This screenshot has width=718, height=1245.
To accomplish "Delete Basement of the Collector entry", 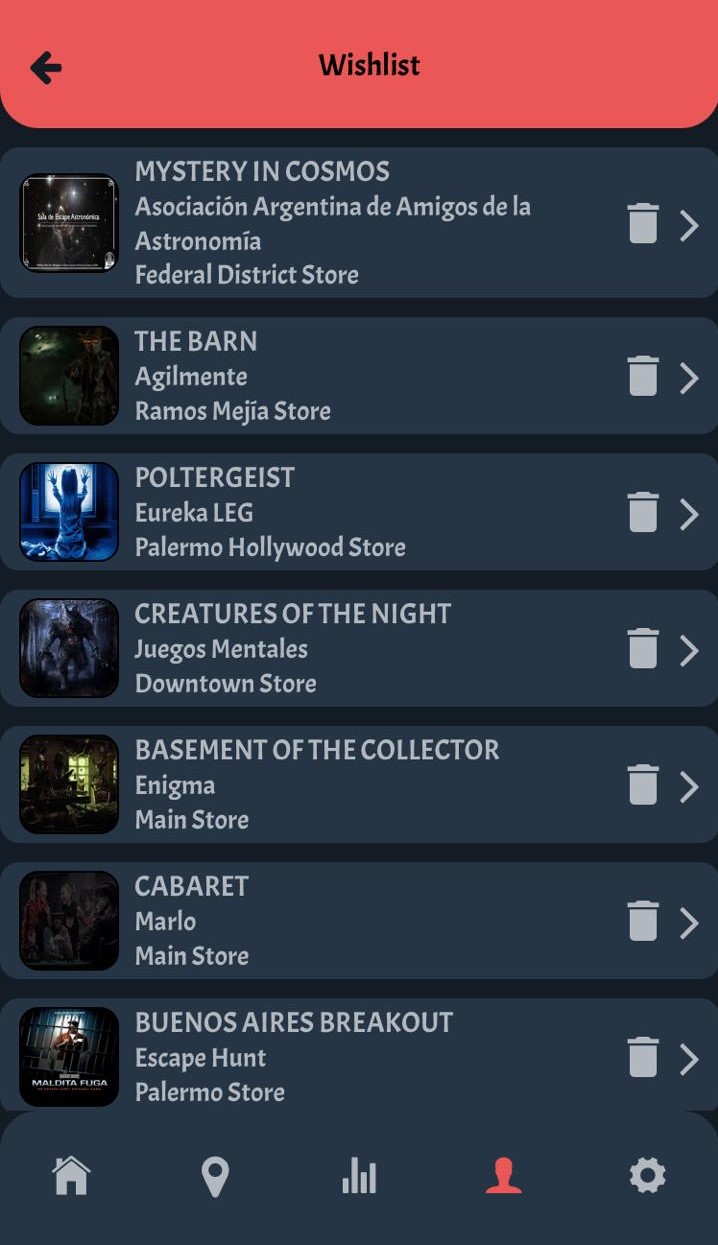I will (x=643, y=785).
